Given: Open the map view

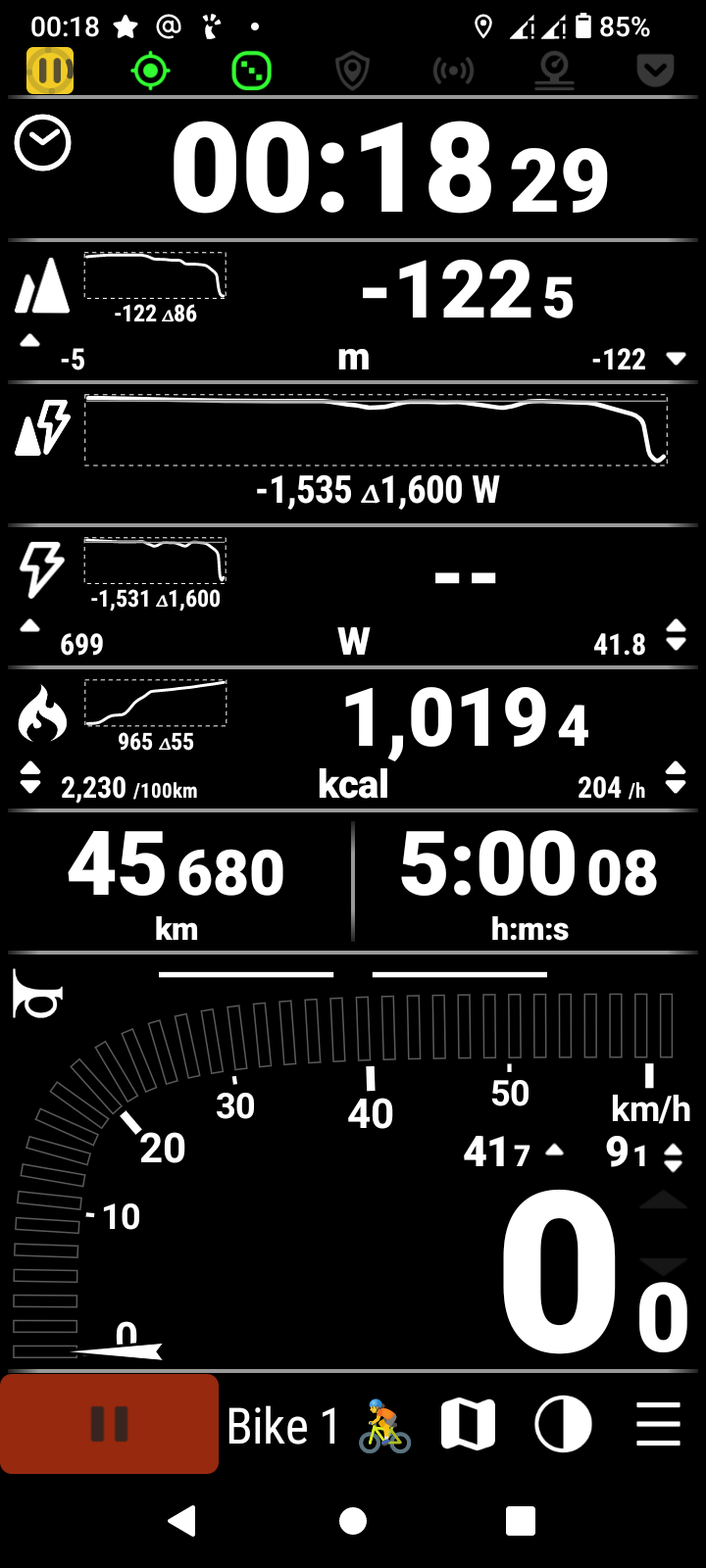Looking at the screenshot, I should 468,1424.
